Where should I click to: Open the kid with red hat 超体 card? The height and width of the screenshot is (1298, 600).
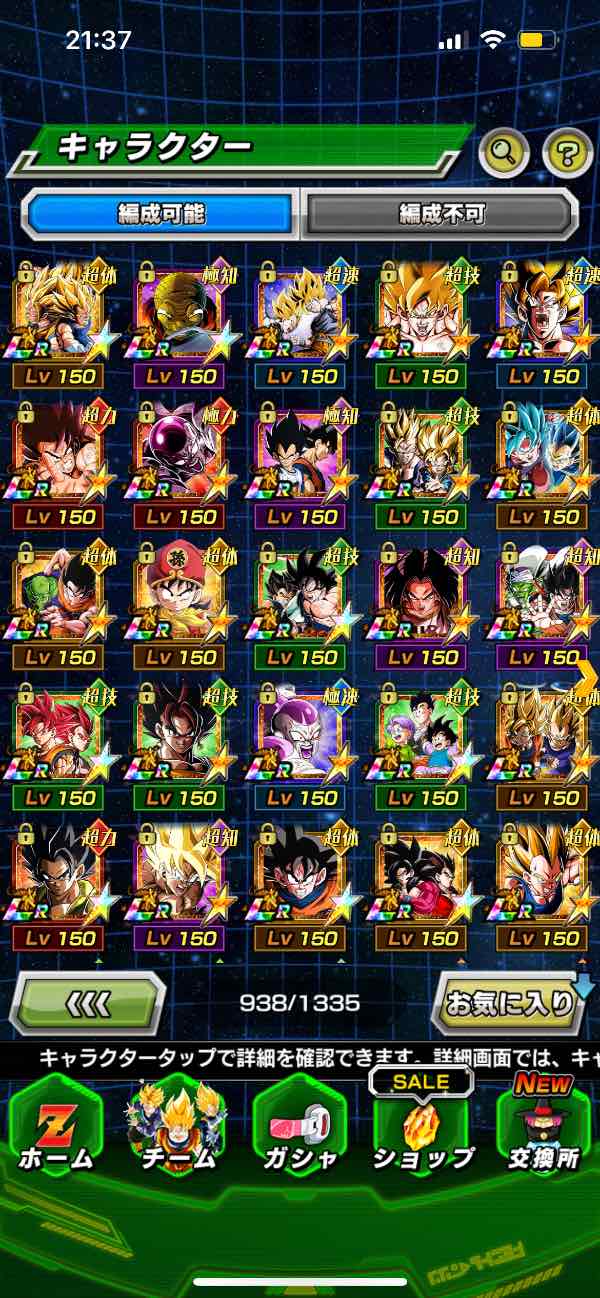(180, 592)
